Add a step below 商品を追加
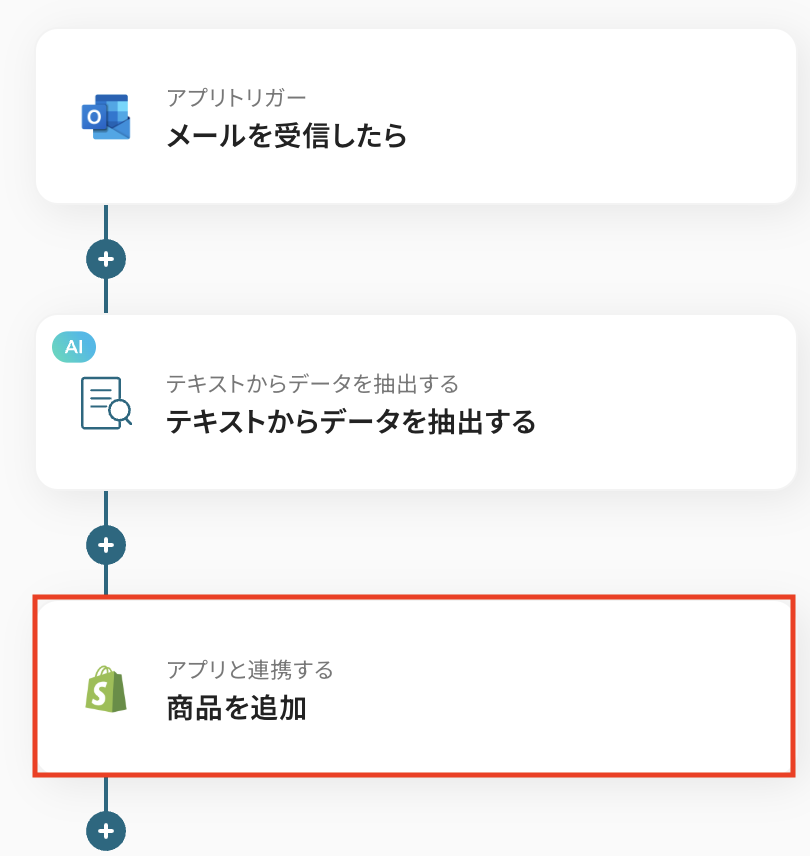 pyautogui.click(x=106, y=830)
